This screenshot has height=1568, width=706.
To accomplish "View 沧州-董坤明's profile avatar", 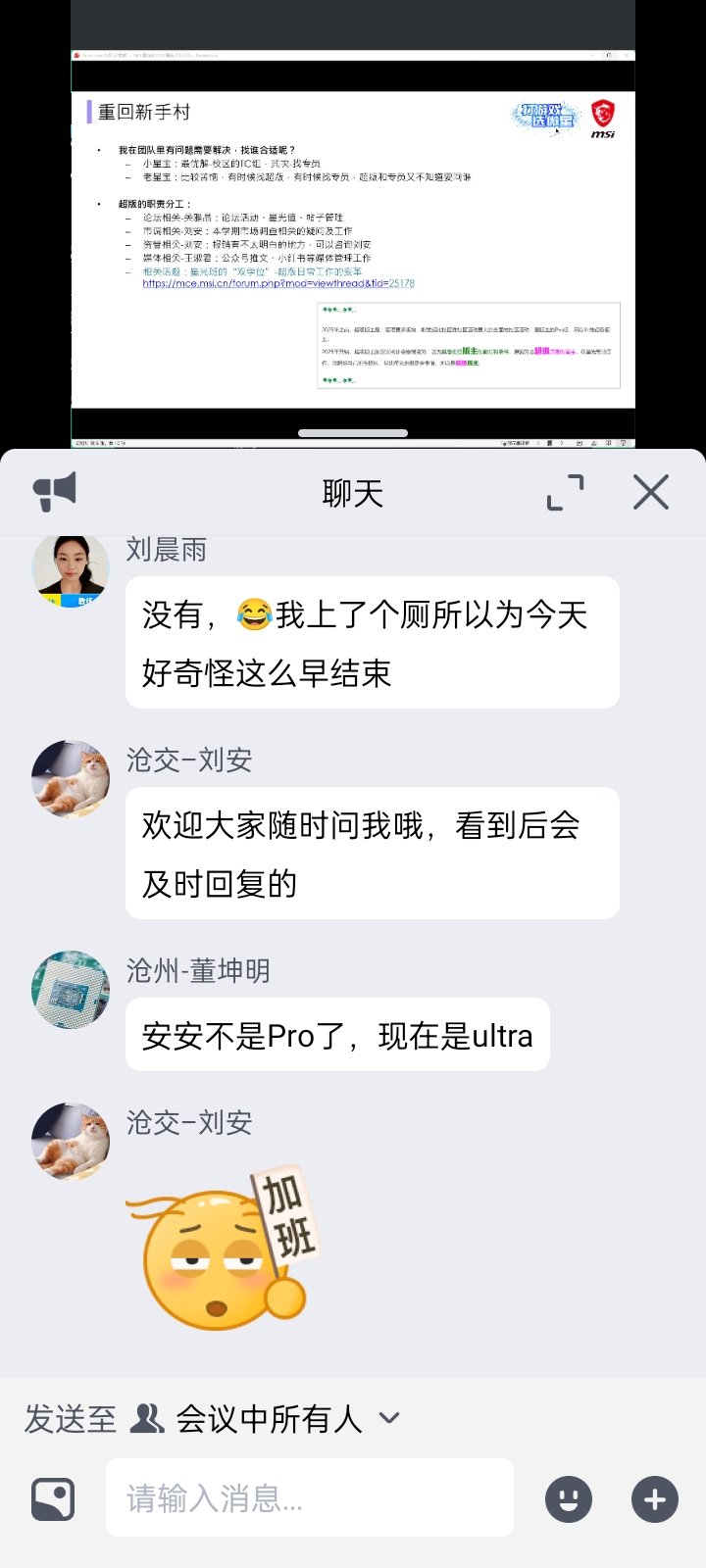I will [71, 990].
